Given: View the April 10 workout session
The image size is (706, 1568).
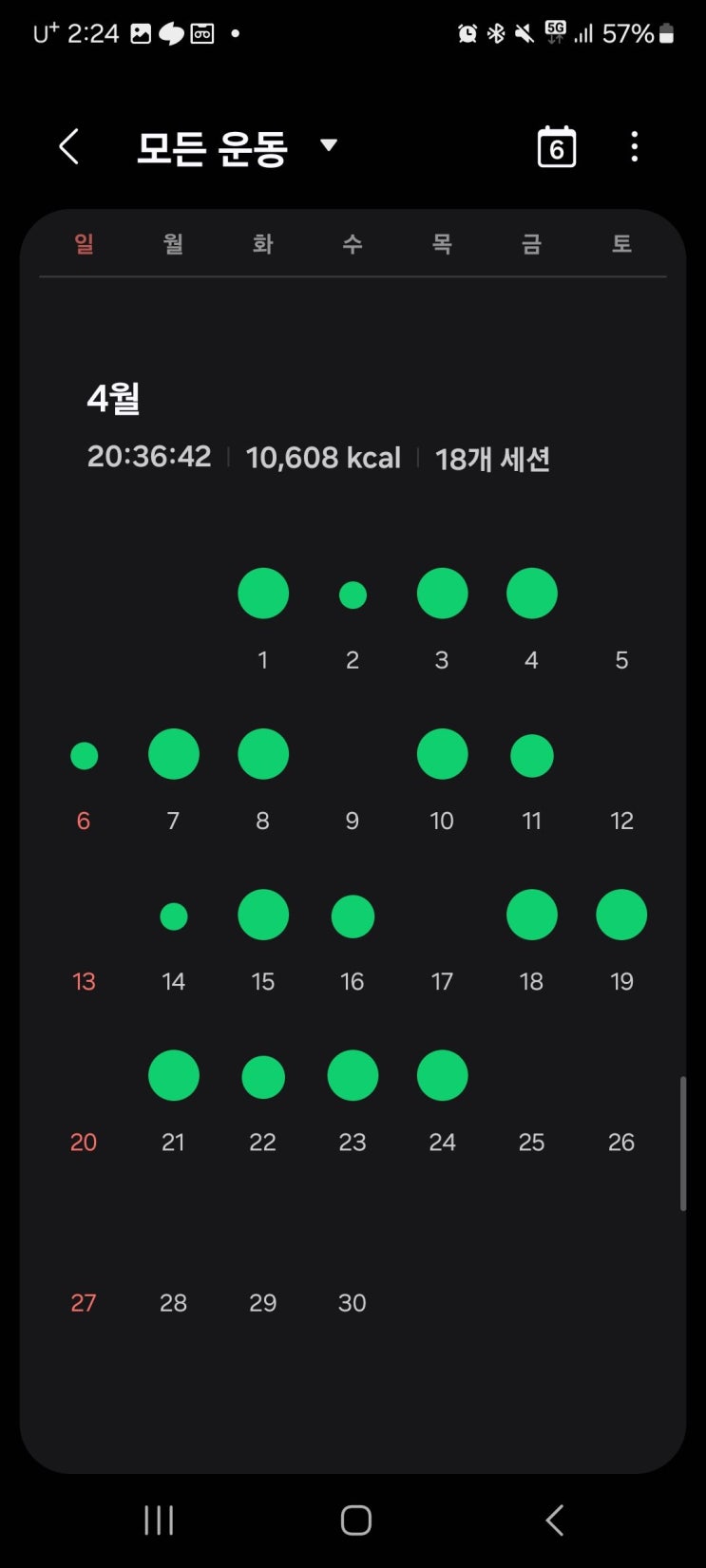Looking at the screenshot, I should pos(442,755).
